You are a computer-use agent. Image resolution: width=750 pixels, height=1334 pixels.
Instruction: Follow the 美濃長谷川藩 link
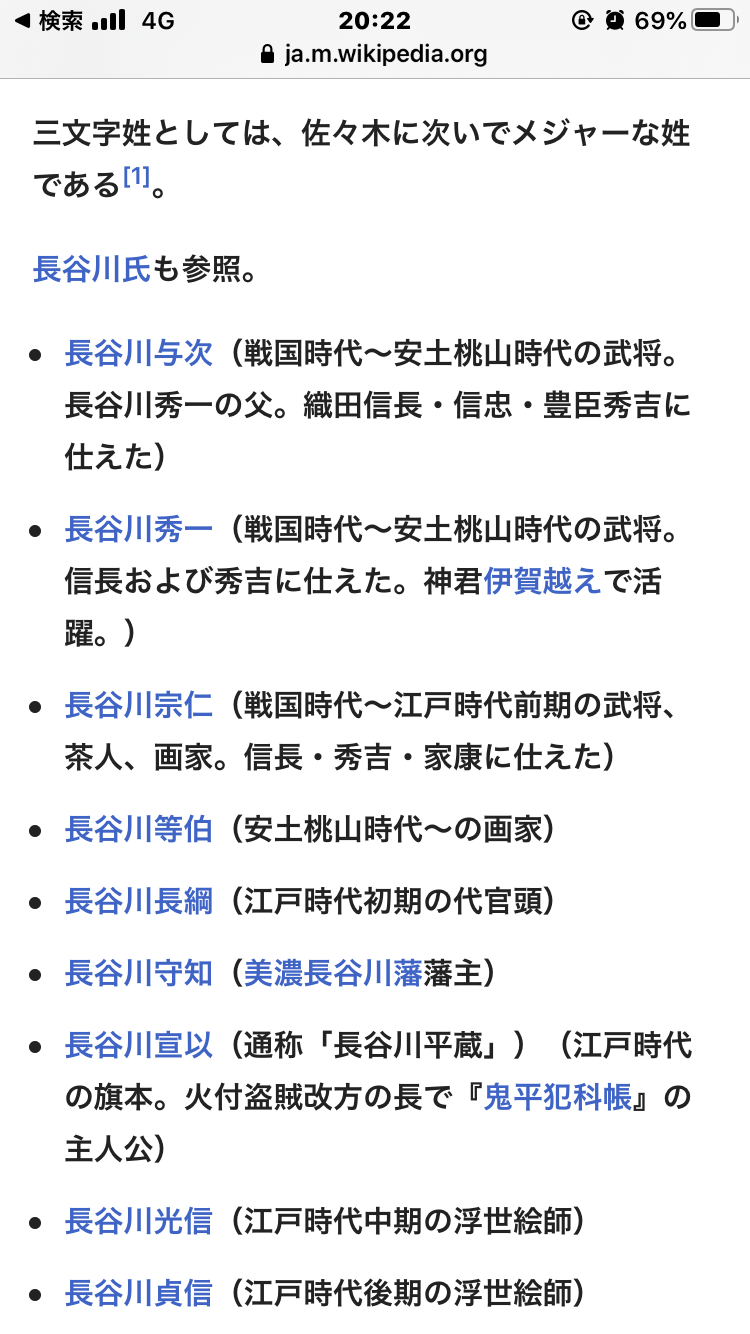coord(333,973)
